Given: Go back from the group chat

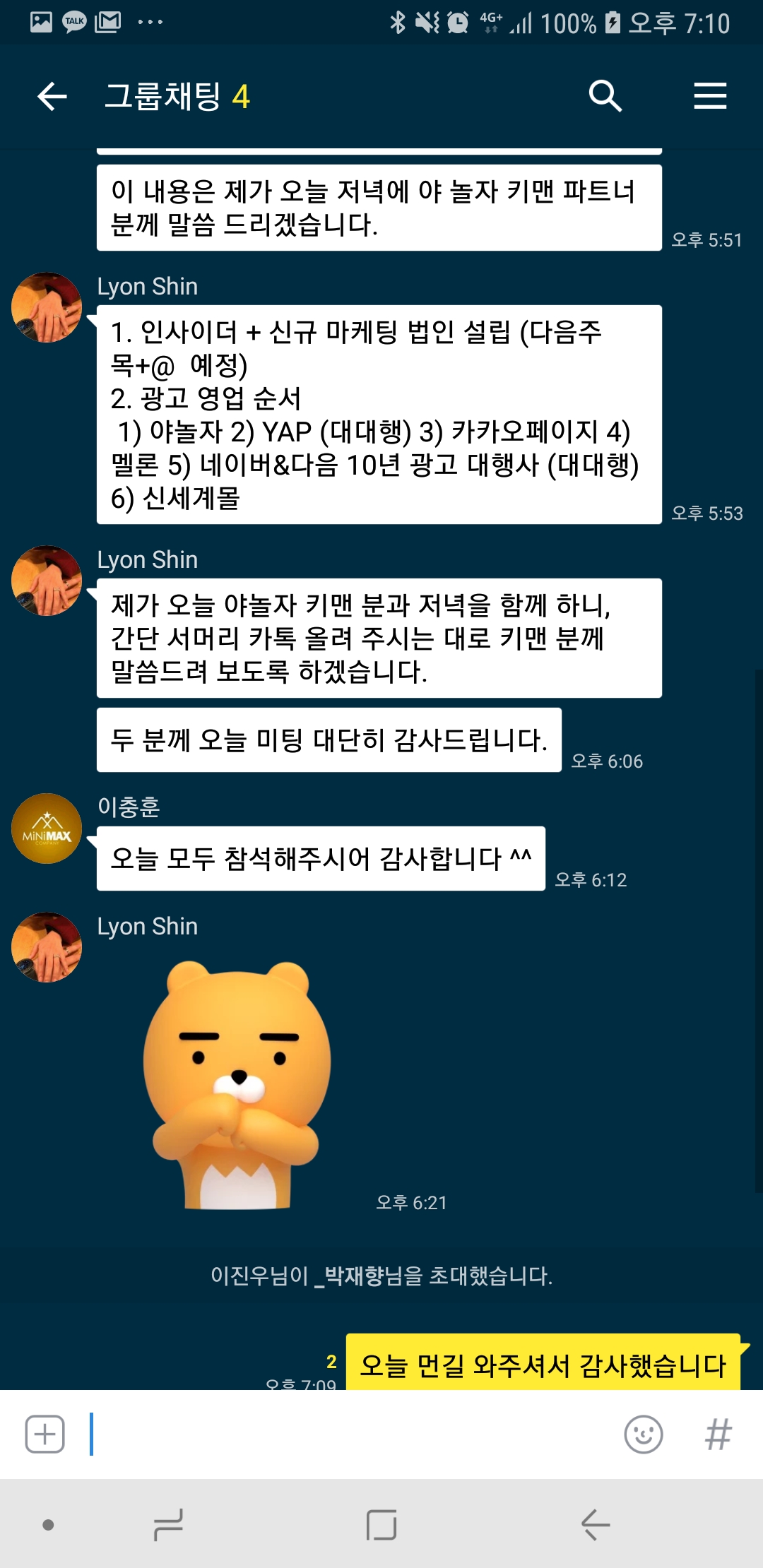Looking at the screenshot, I should [x=52, y=96].
